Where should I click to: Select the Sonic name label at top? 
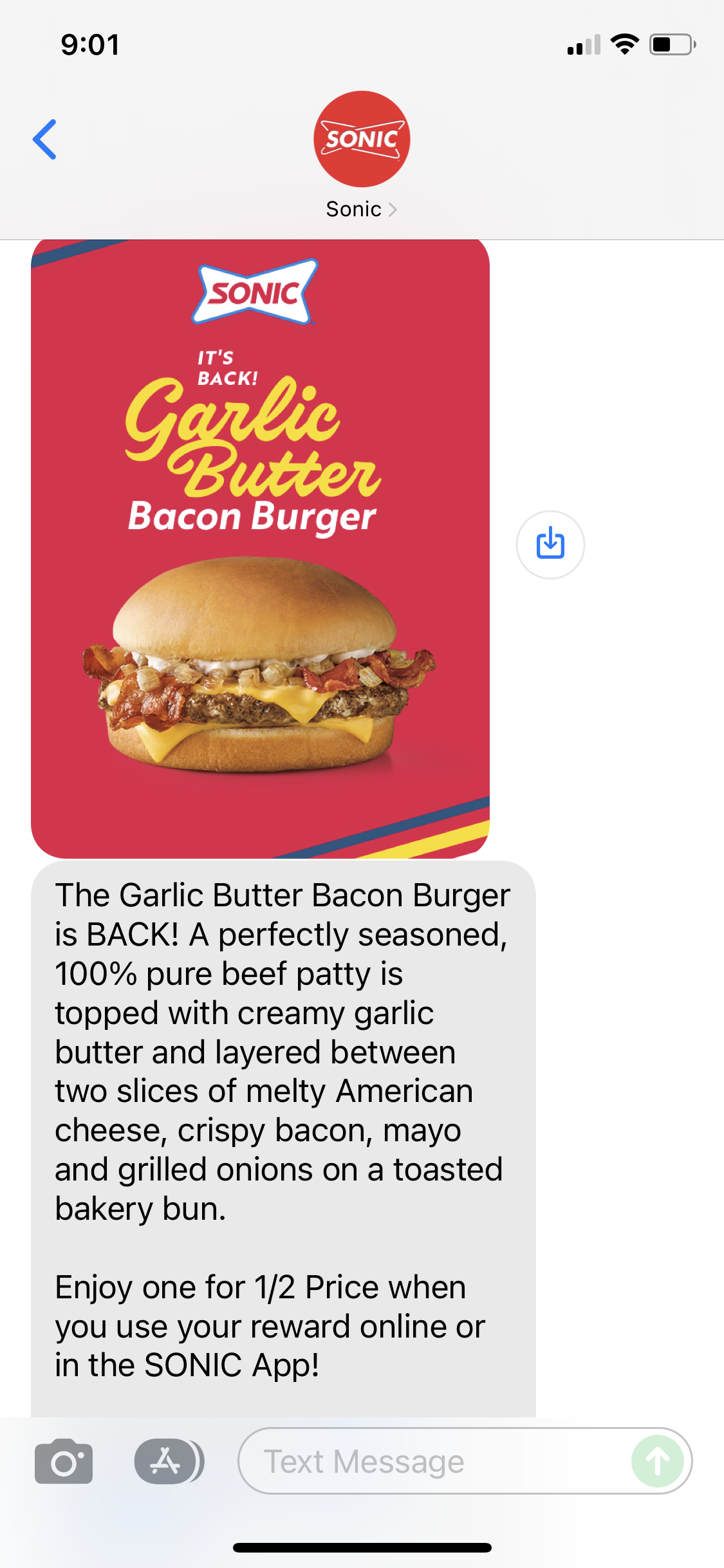click(x=353, y=209)
